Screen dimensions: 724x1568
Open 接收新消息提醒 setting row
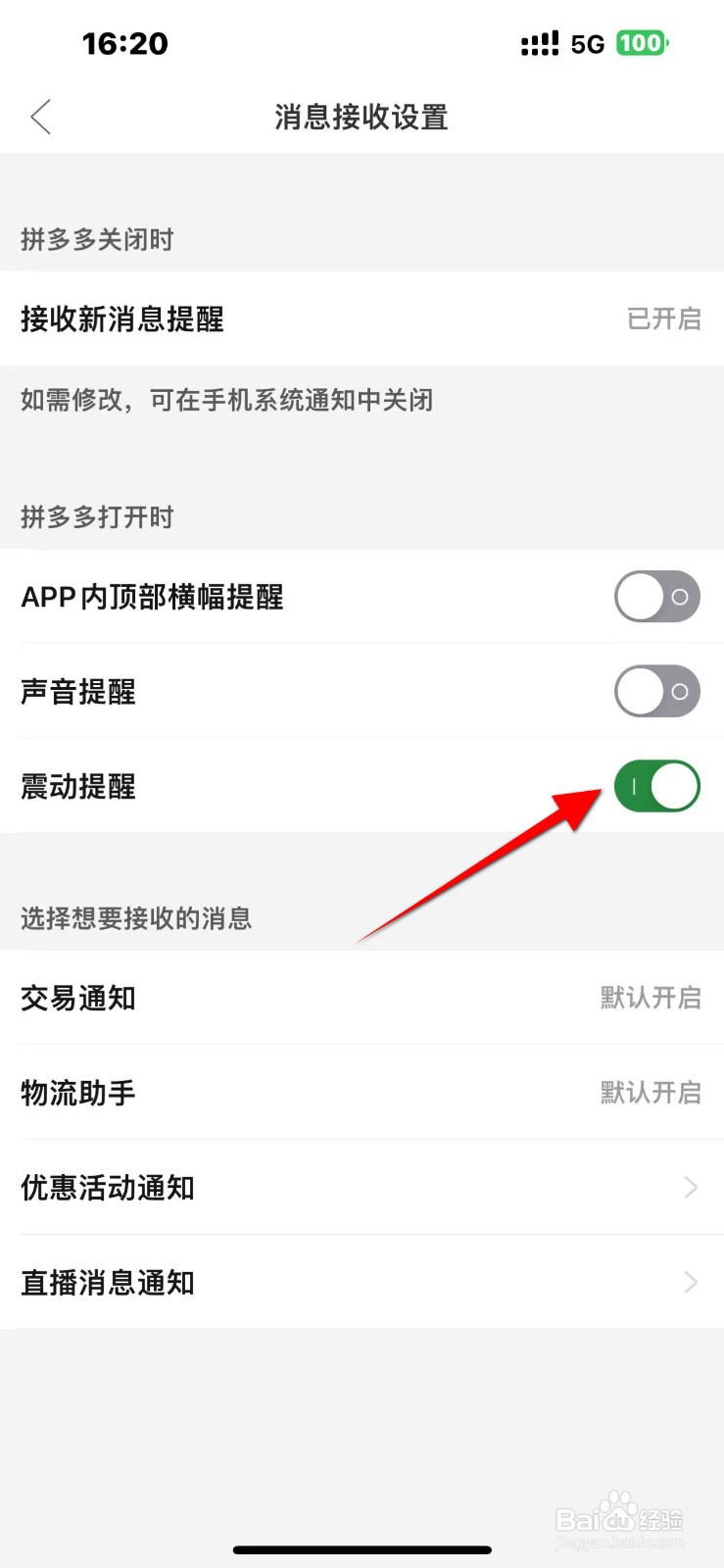[x=362, y=318]
